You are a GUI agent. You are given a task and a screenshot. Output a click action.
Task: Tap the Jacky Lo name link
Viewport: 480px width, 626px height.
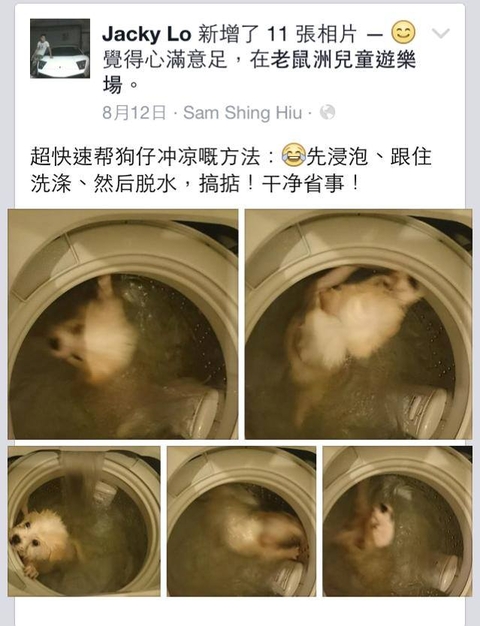147,35
